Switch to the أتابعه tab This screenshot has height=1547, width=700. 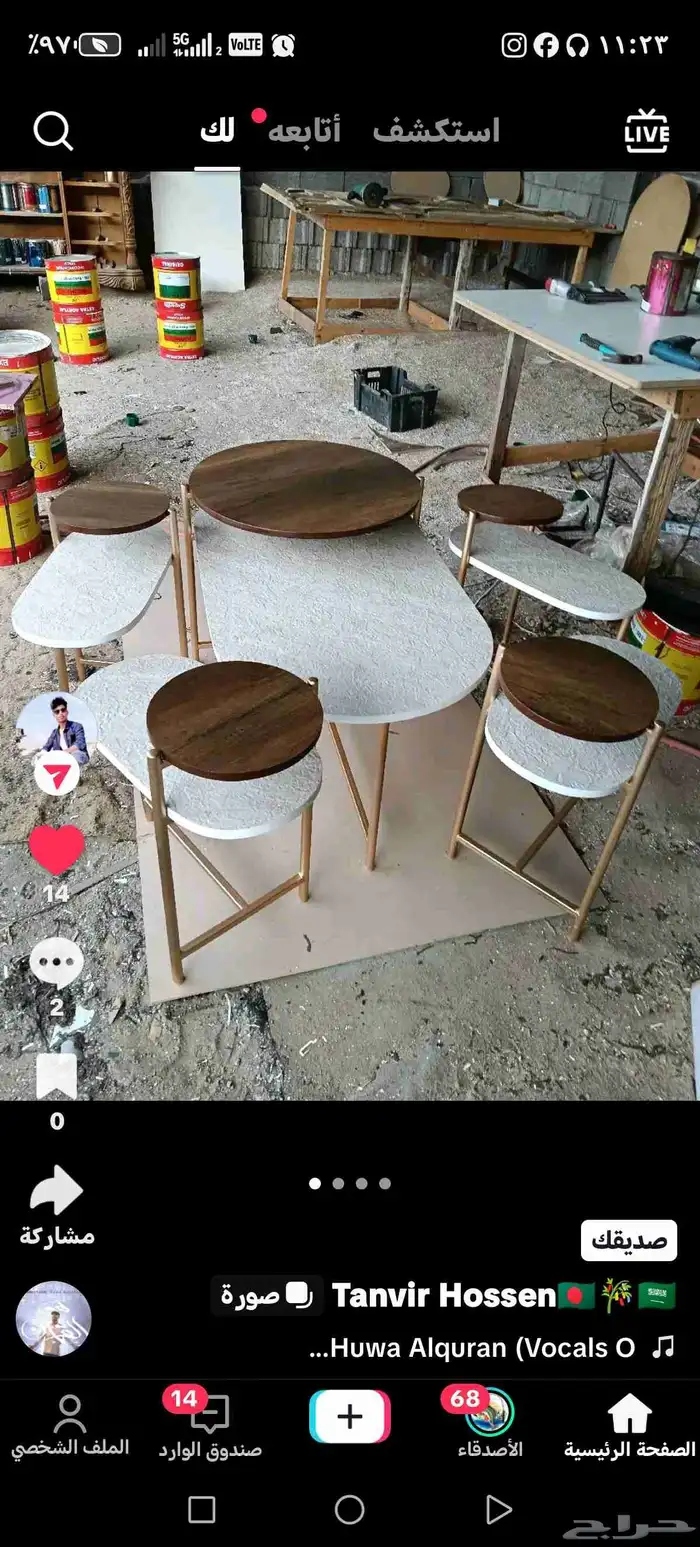[x=304, y=131]
